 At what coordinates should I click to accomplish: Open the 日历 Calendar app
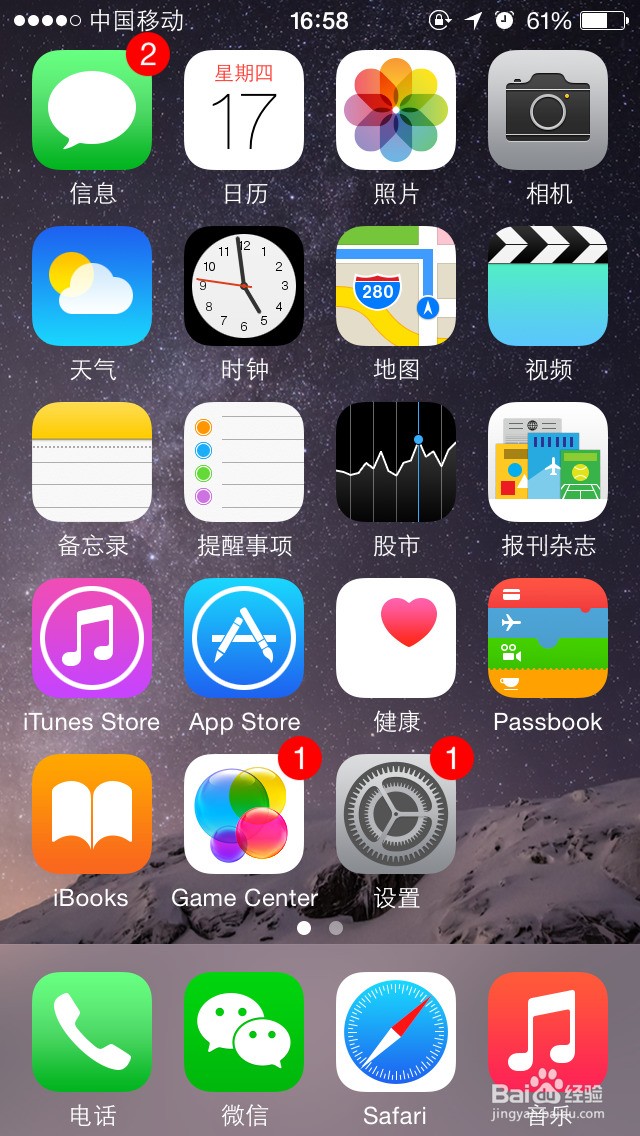244,110
